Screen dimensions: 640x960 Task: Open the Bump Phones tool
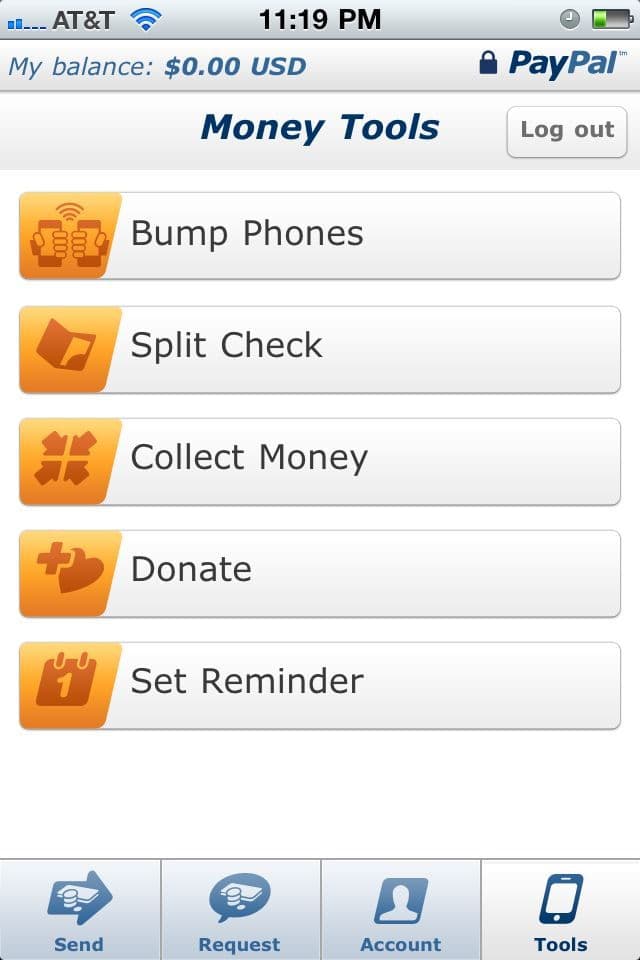(x=320, y=235)
